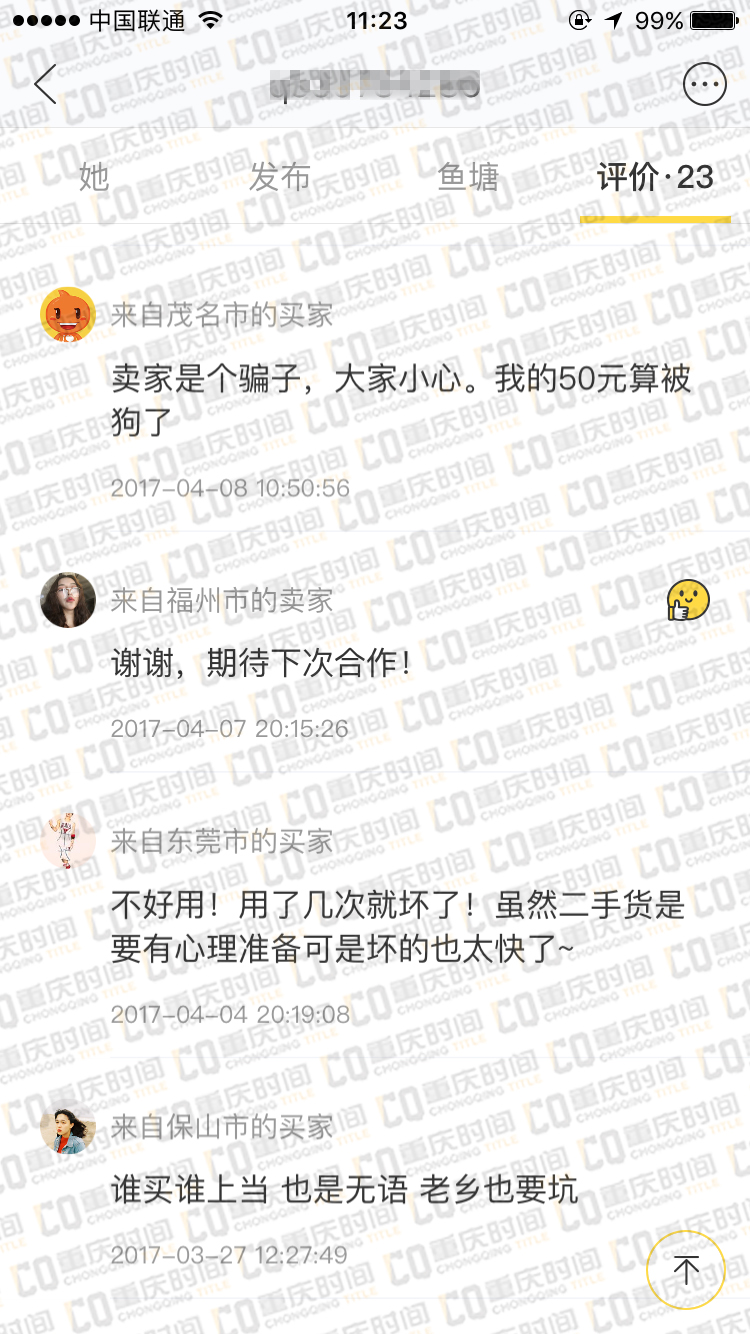Open the 福州市 seller's avatar
750x1334 pixels.
[68, 600]
